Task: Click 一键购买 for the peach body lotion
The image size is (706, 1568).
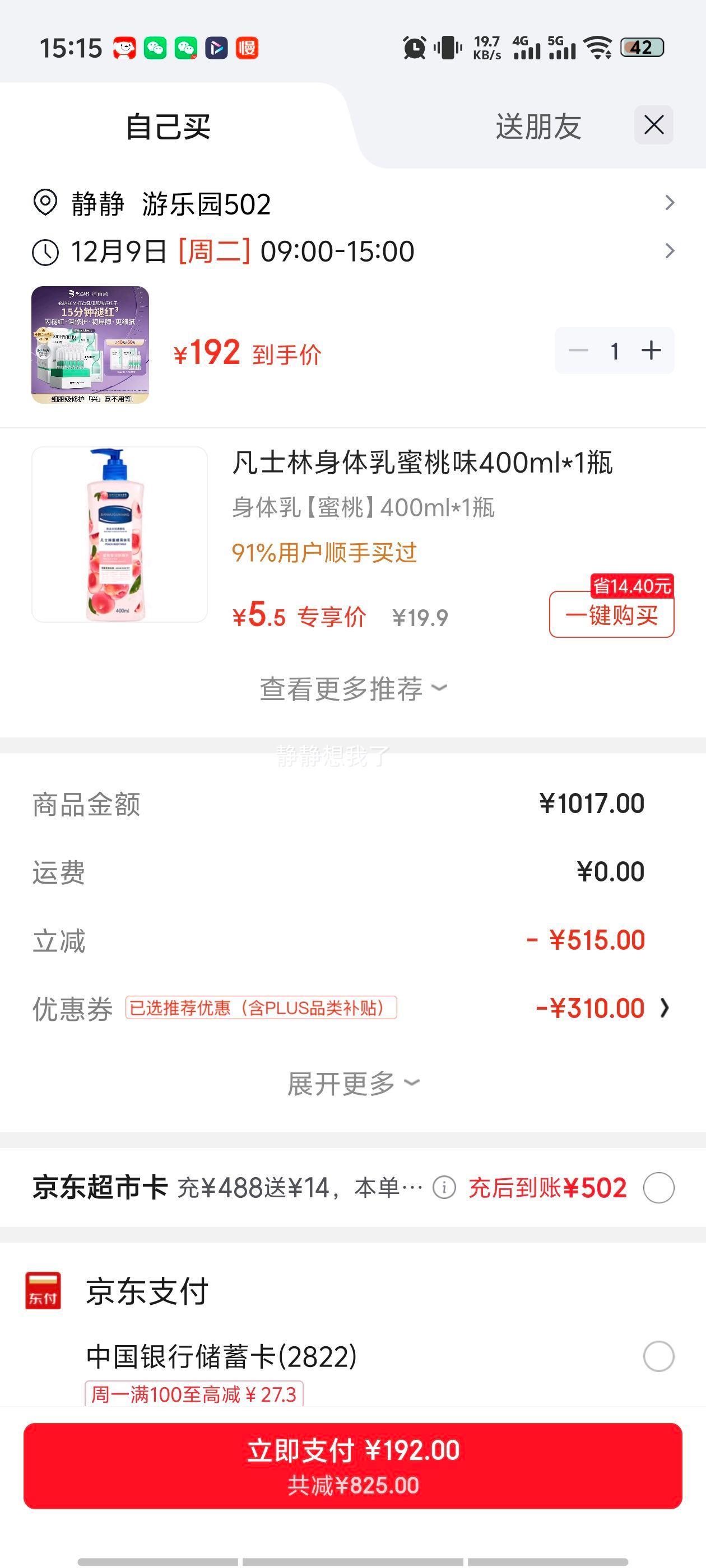Action: tap(611, 617)
